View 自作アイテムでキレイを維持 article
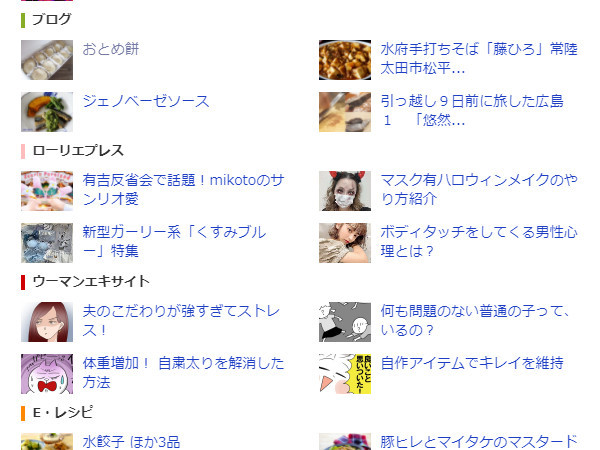 click(472, 363)
